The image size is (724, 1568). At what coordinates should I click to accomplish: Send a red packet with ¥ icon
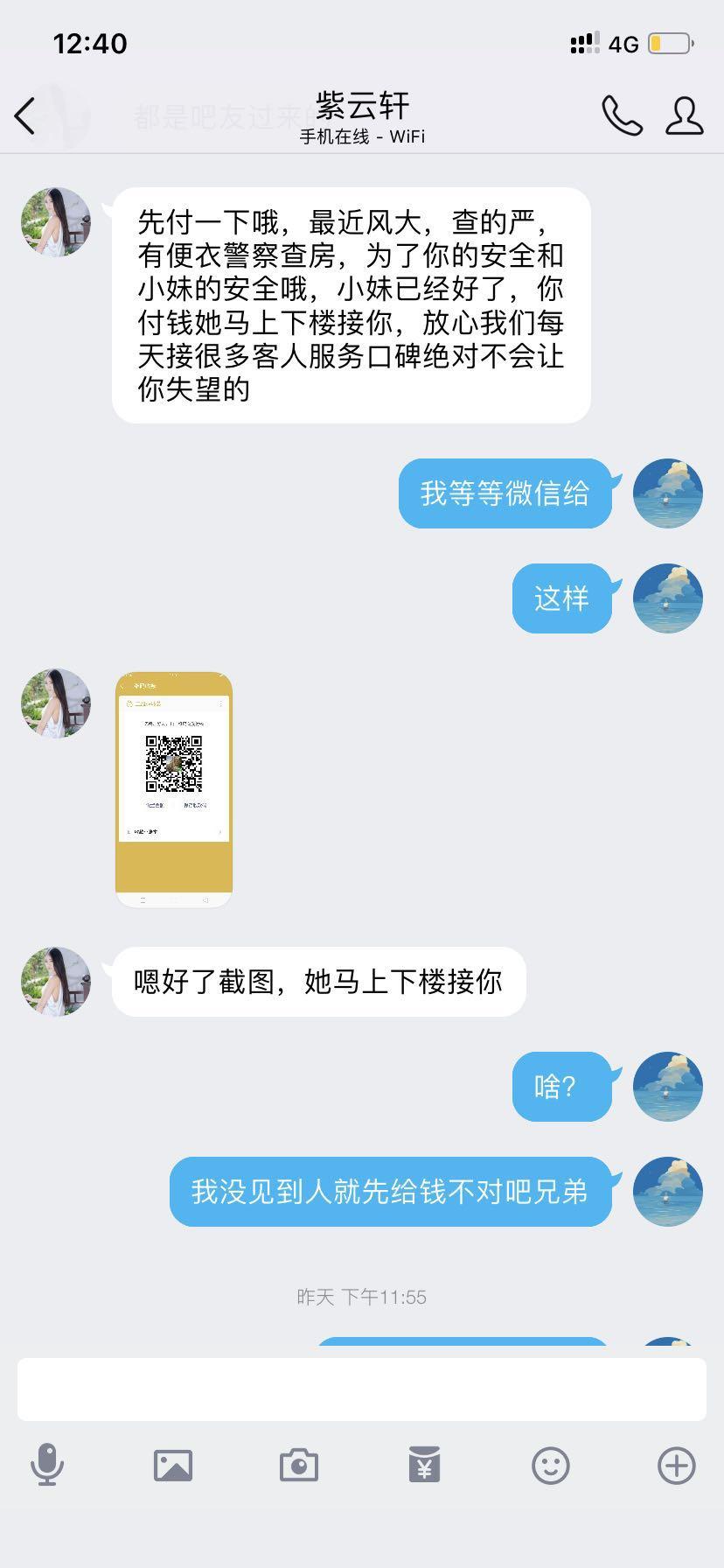click(x=424, y=1465)
